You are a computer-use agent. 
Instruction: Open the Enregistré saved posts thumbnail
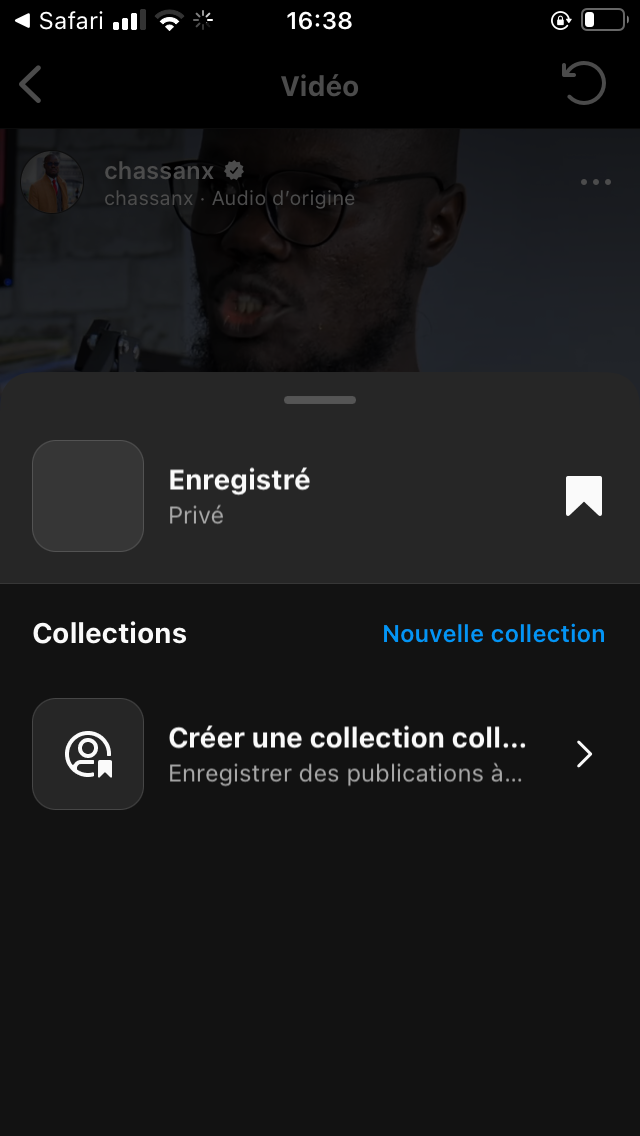pyautogui.click(x=88, y=496)
